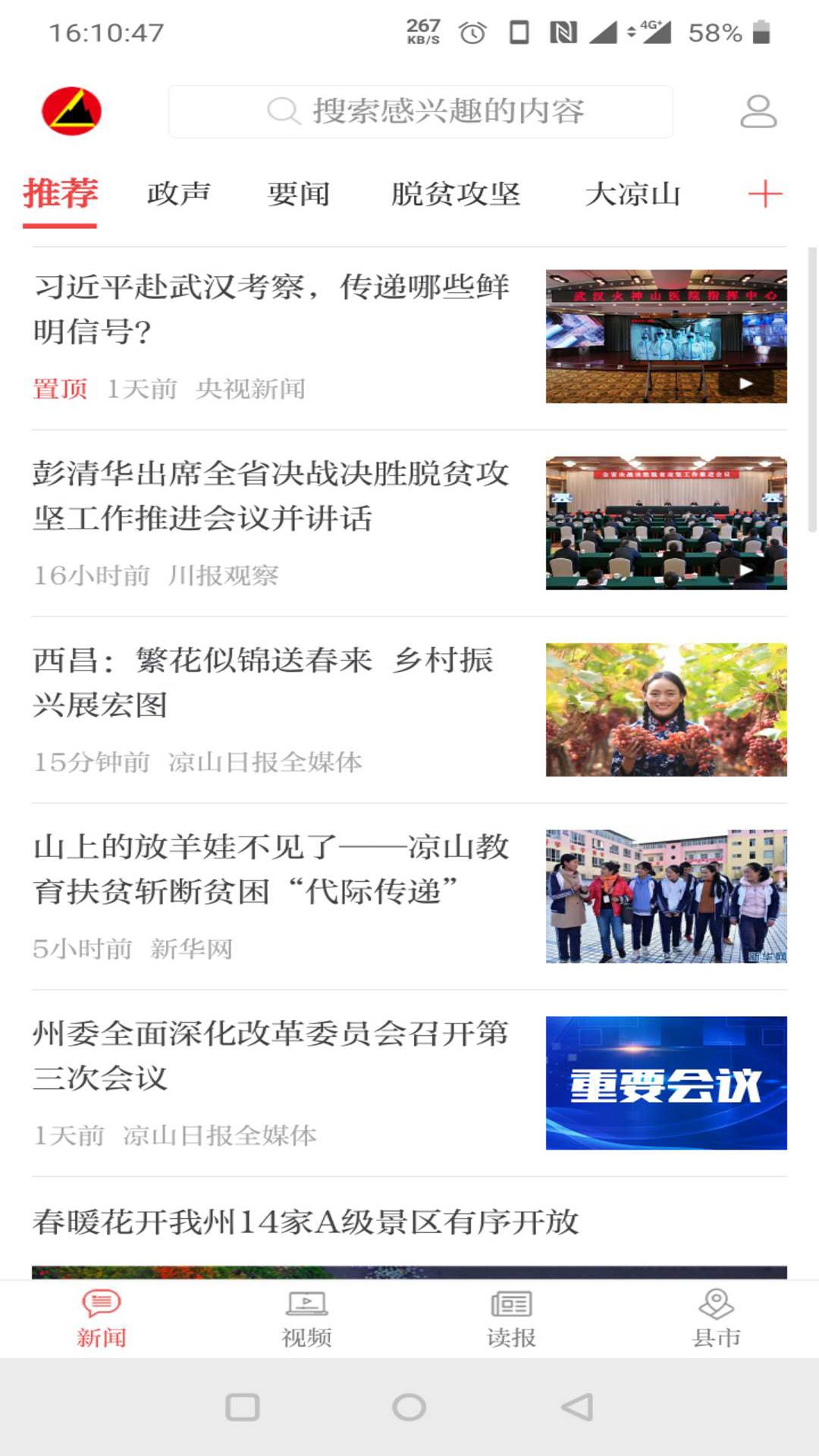Select the 新闻 bottom tab
819x1456 pixels.
(102, 1319)
